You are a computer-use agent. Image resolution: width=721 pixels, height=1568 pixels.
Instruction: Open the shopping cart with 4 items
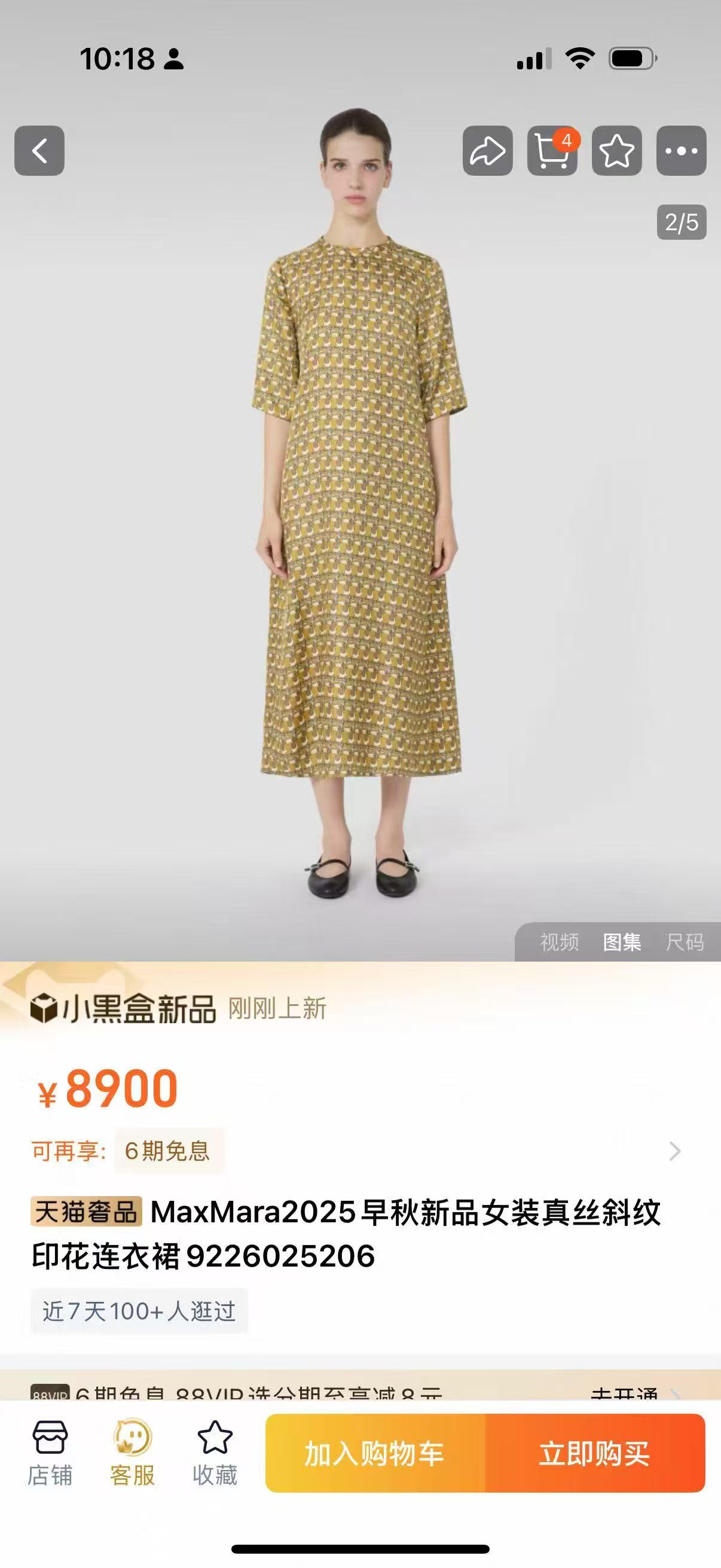pyautogui.click(x=552, y=150)
